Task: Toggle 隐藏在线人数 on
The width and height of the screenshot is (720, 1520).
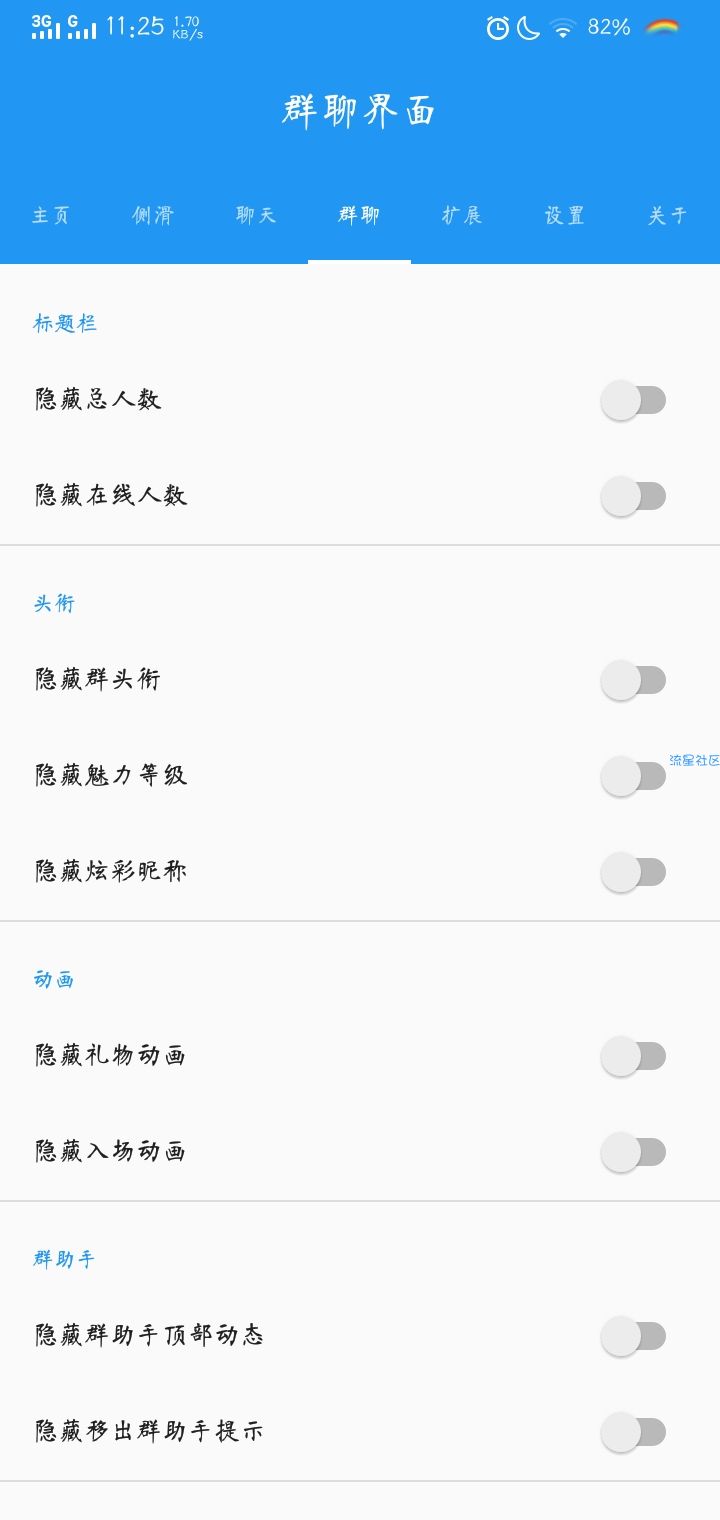Action: click(634, 496)
